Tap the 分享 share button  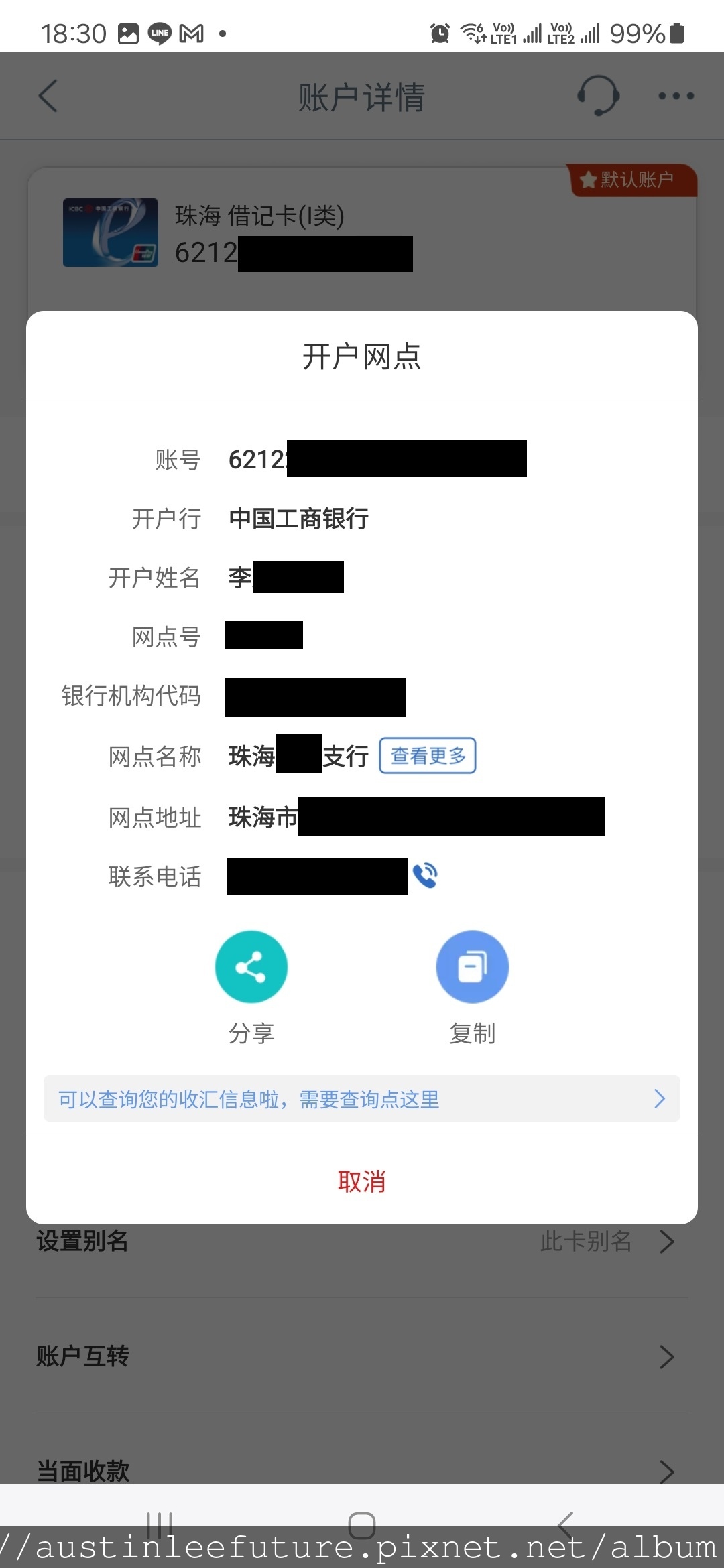pyautogui.click(x=251, y=967)
